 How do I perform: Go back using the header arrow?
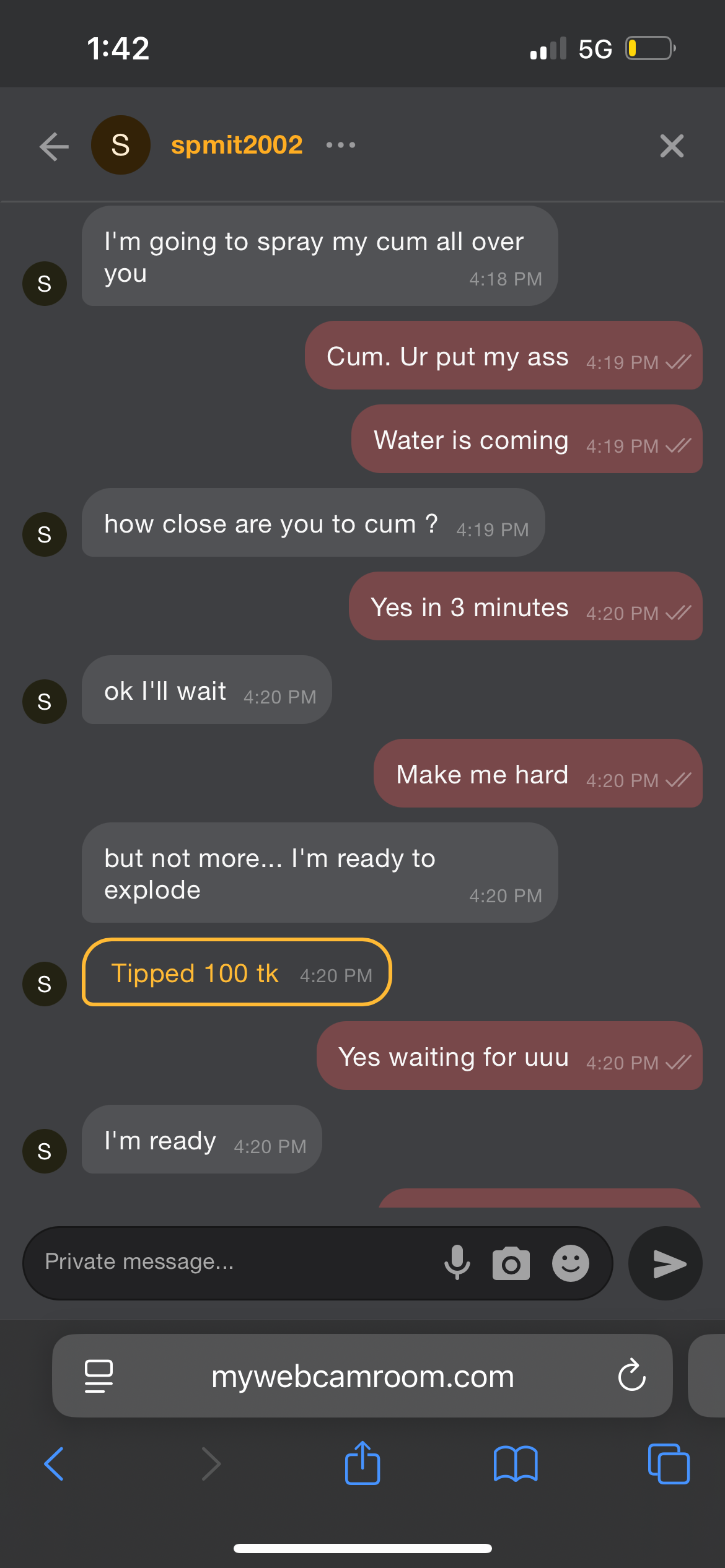(54, 146)
